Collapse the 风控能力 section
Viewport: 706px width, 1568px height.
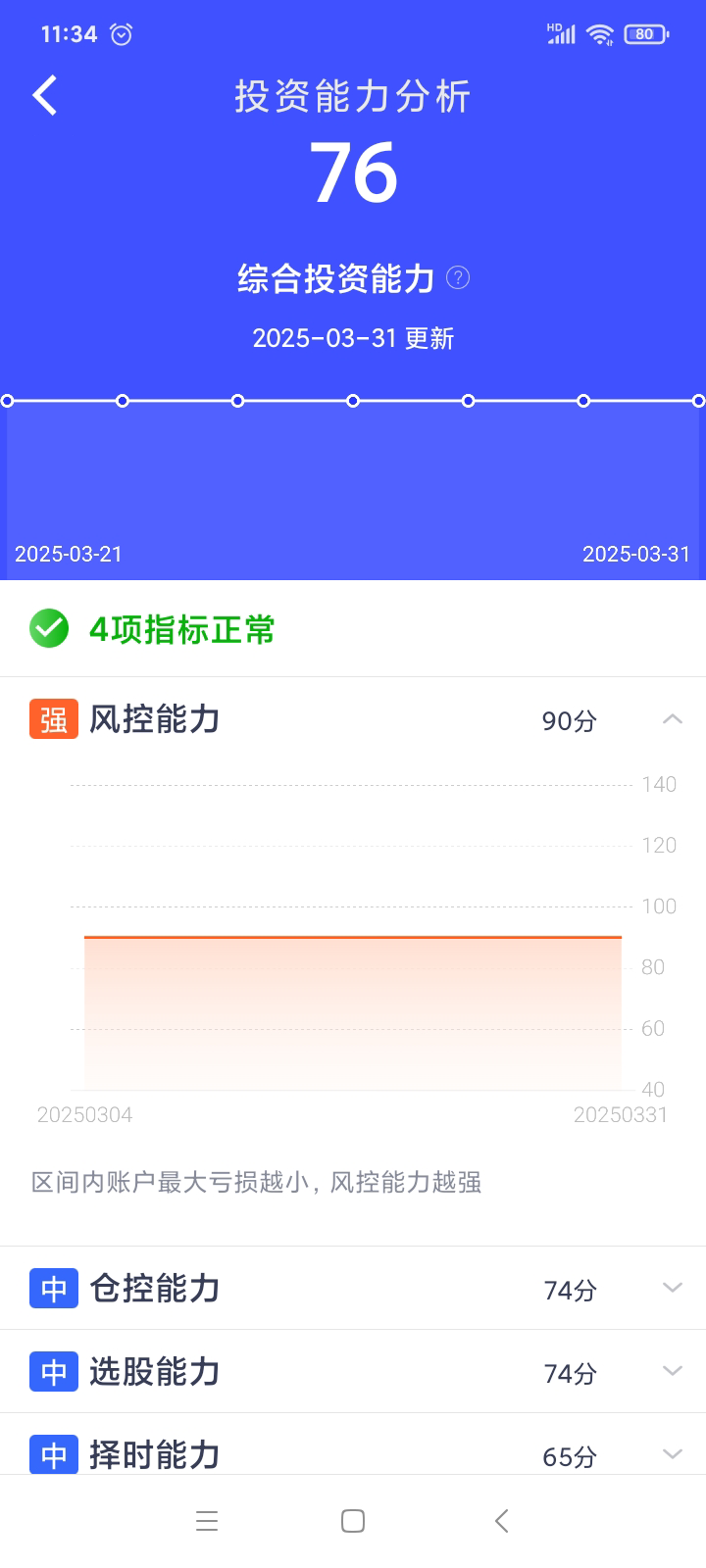pyautogui.click(x=672, y=720)
